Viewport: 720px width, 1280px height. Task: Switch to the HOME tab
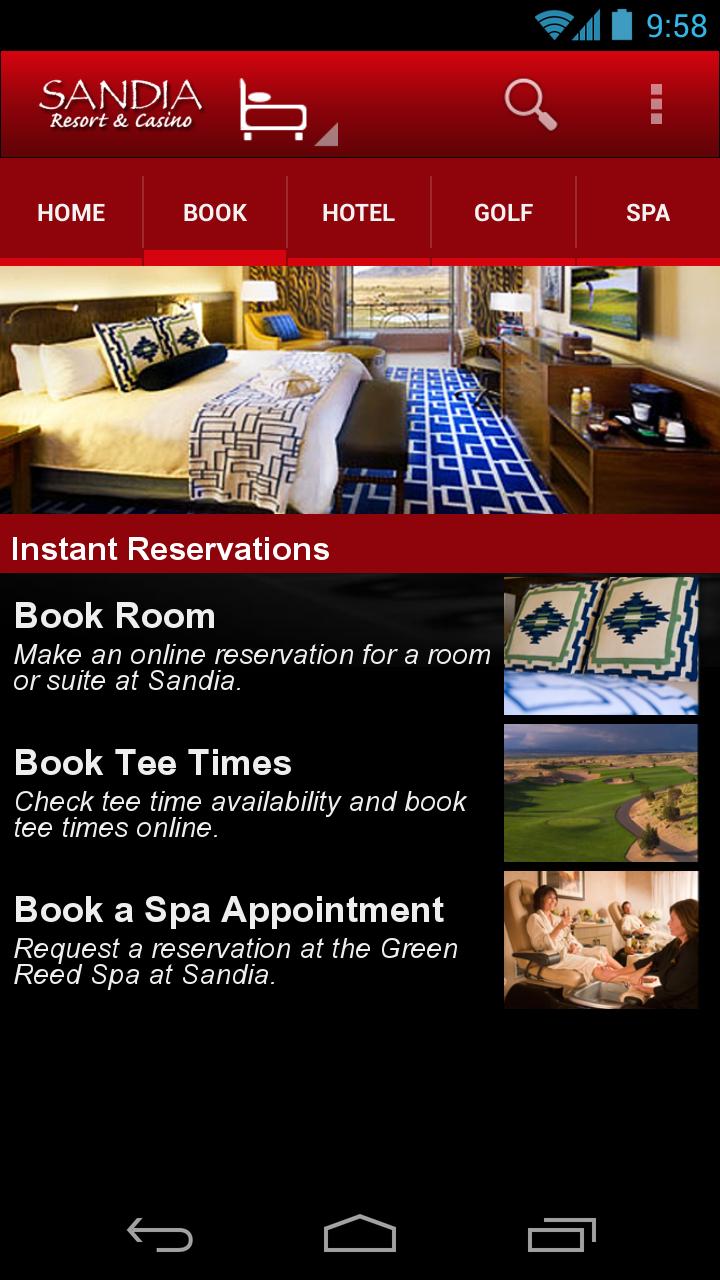pos(71,213)
